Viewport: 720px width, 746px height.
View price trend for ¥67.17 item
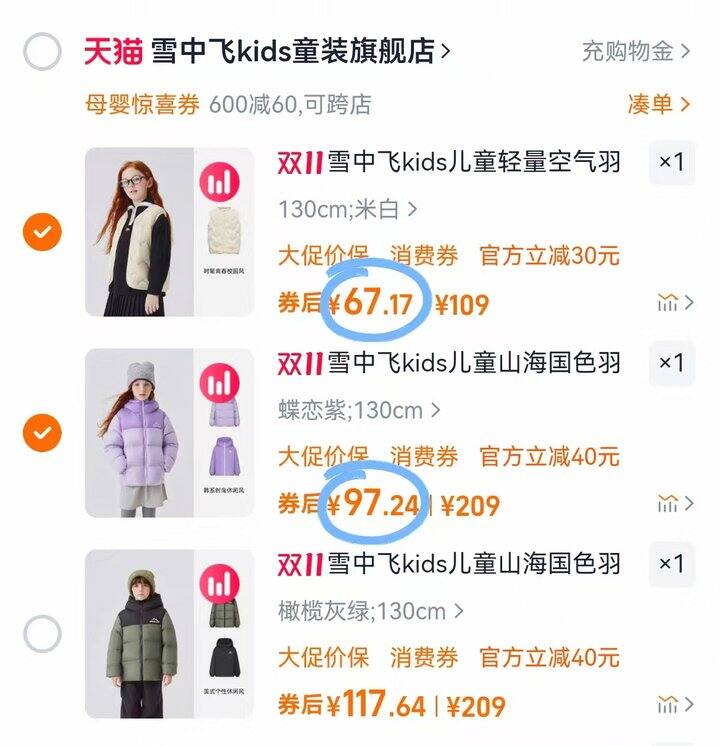[x=673, y=303]
